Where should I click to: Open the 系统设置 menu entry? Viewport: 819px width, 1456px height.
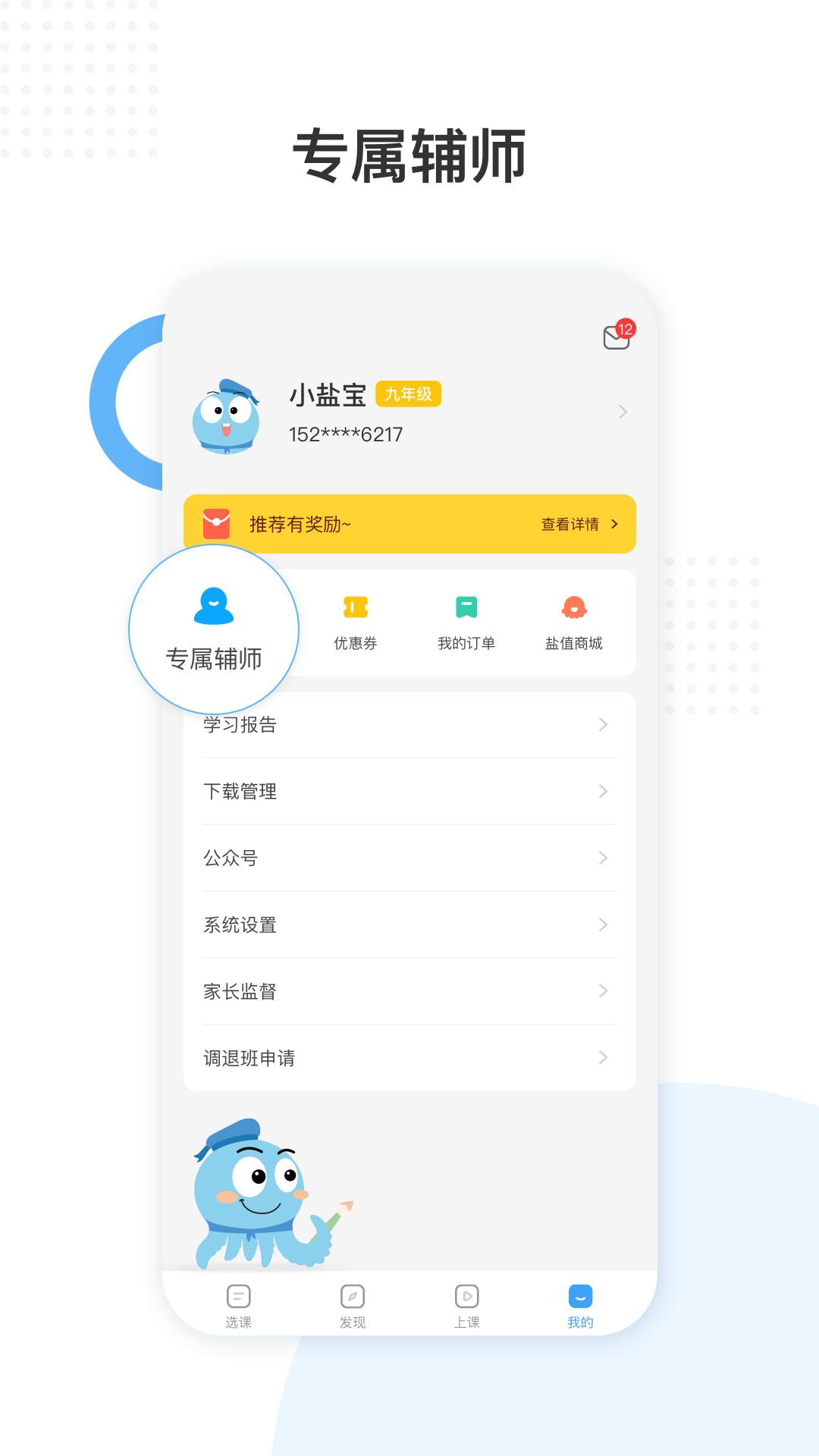241,925
